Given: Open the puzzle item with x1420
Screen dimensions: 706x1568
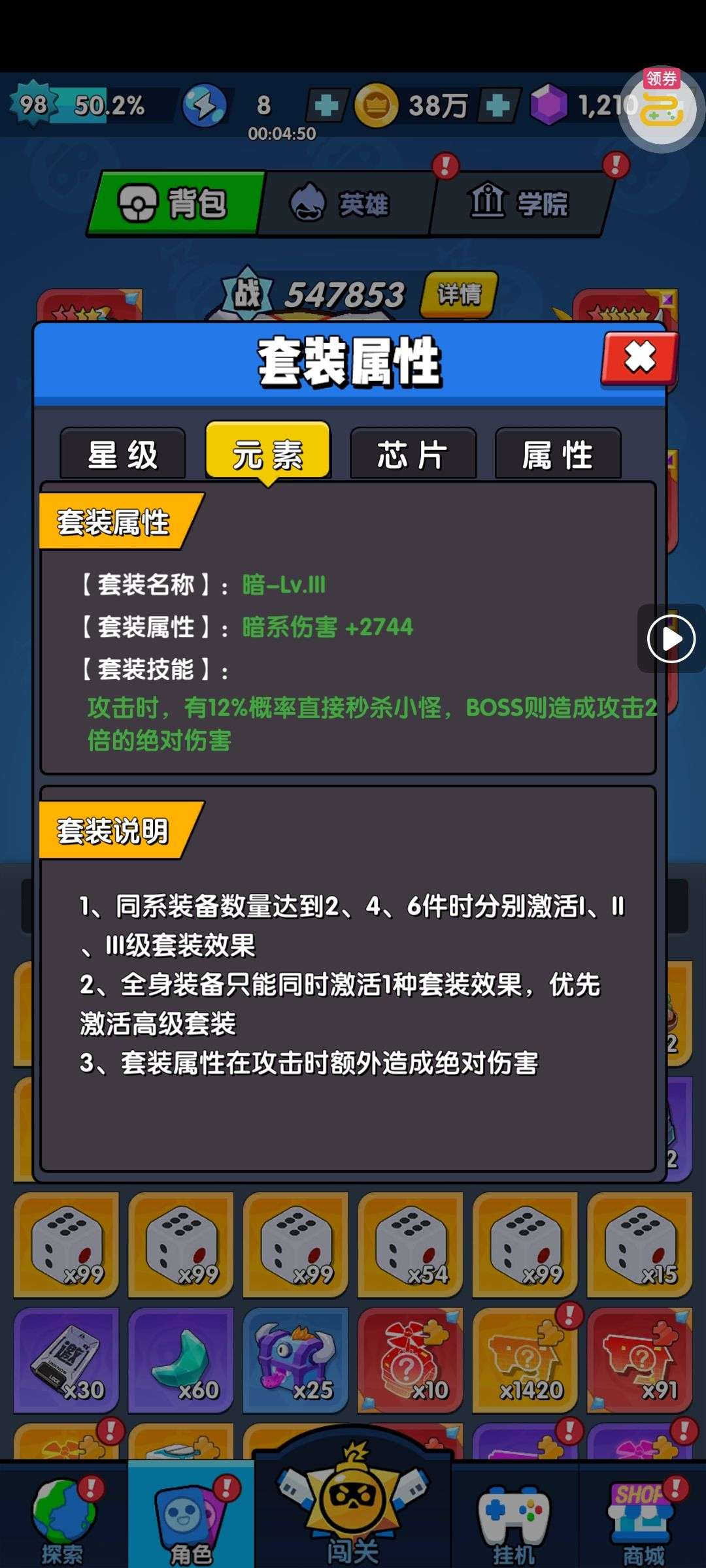Looking at the screenshot, I should 526,1360.
